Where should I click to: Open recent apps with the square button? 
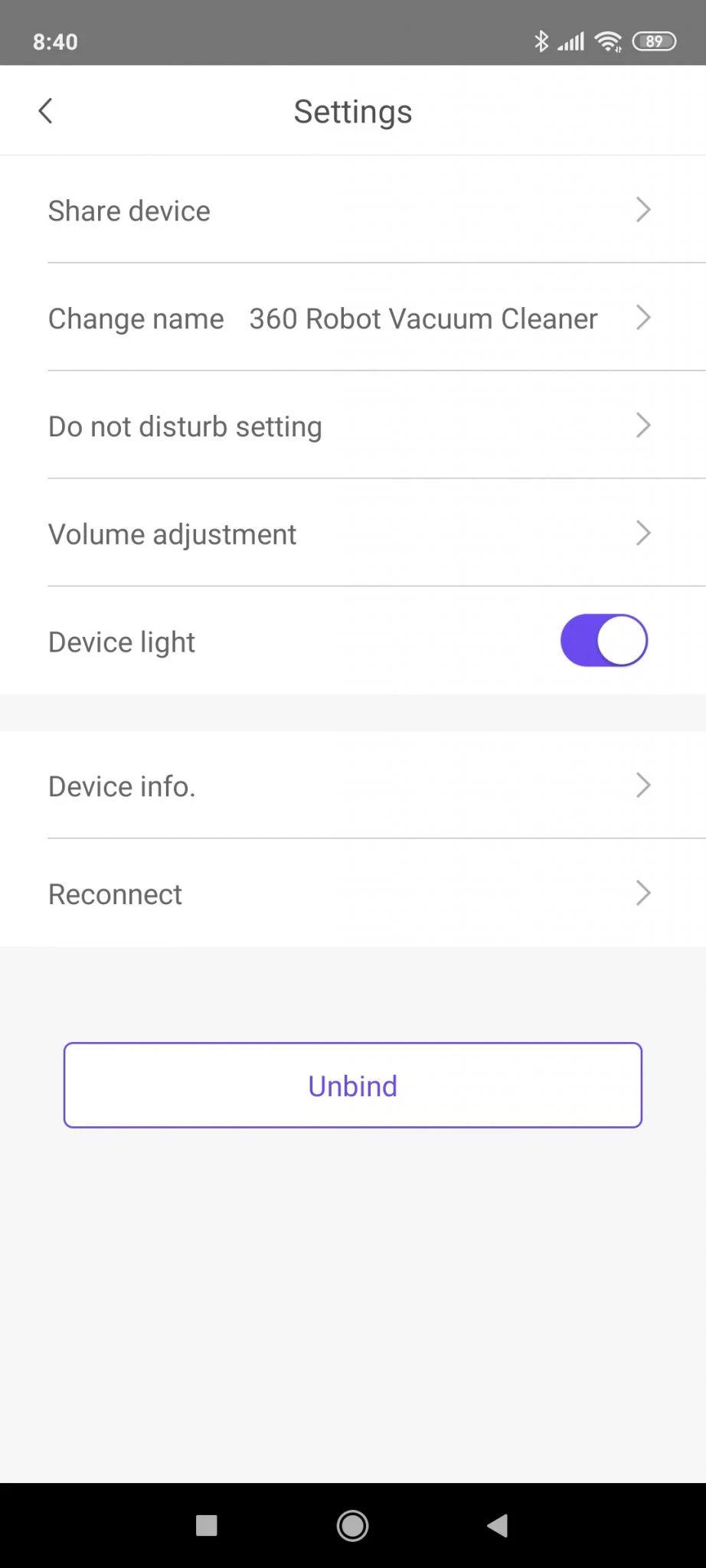click(207, 1526)
